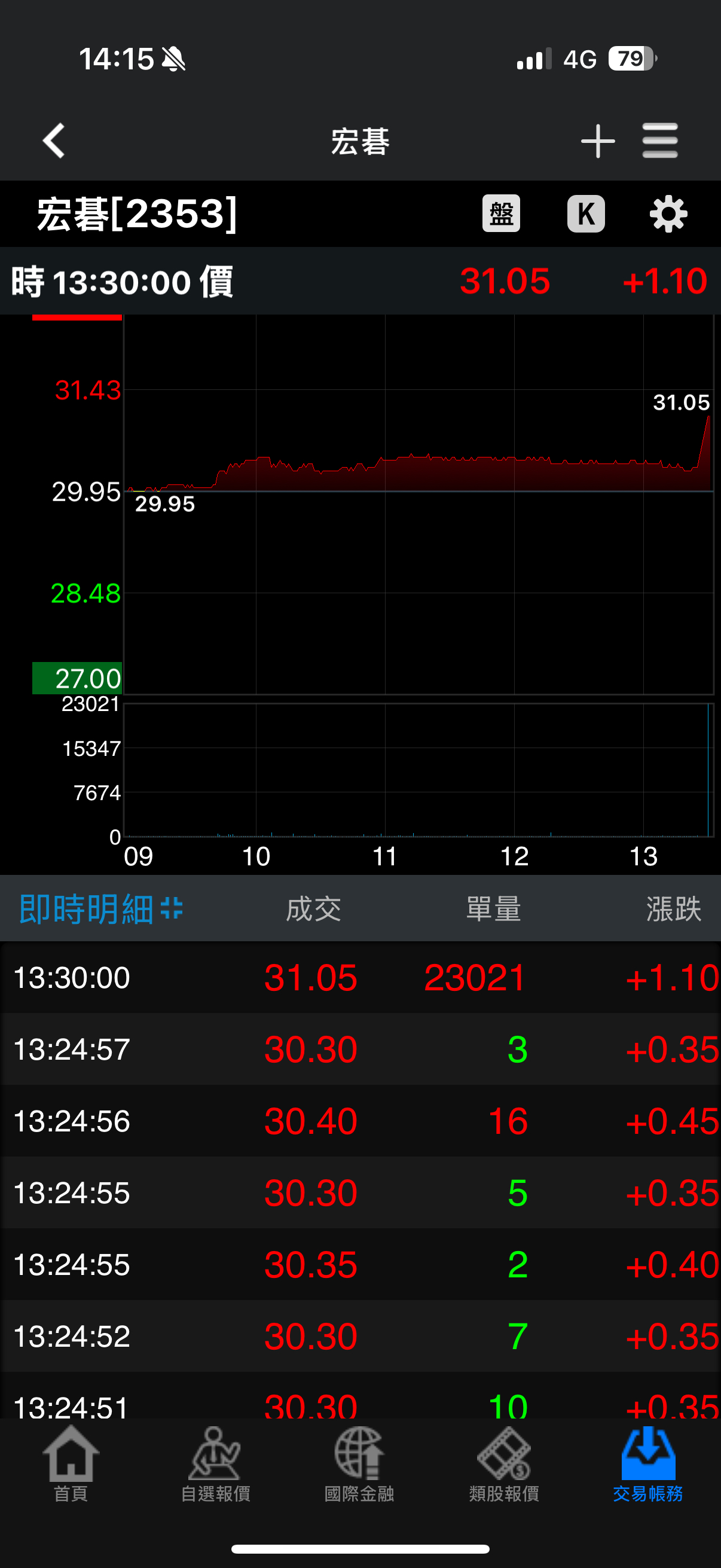Open chart settings via the gear icon
The width and height of the screenshot is (721, 1568).
click(x=668, y=213)
